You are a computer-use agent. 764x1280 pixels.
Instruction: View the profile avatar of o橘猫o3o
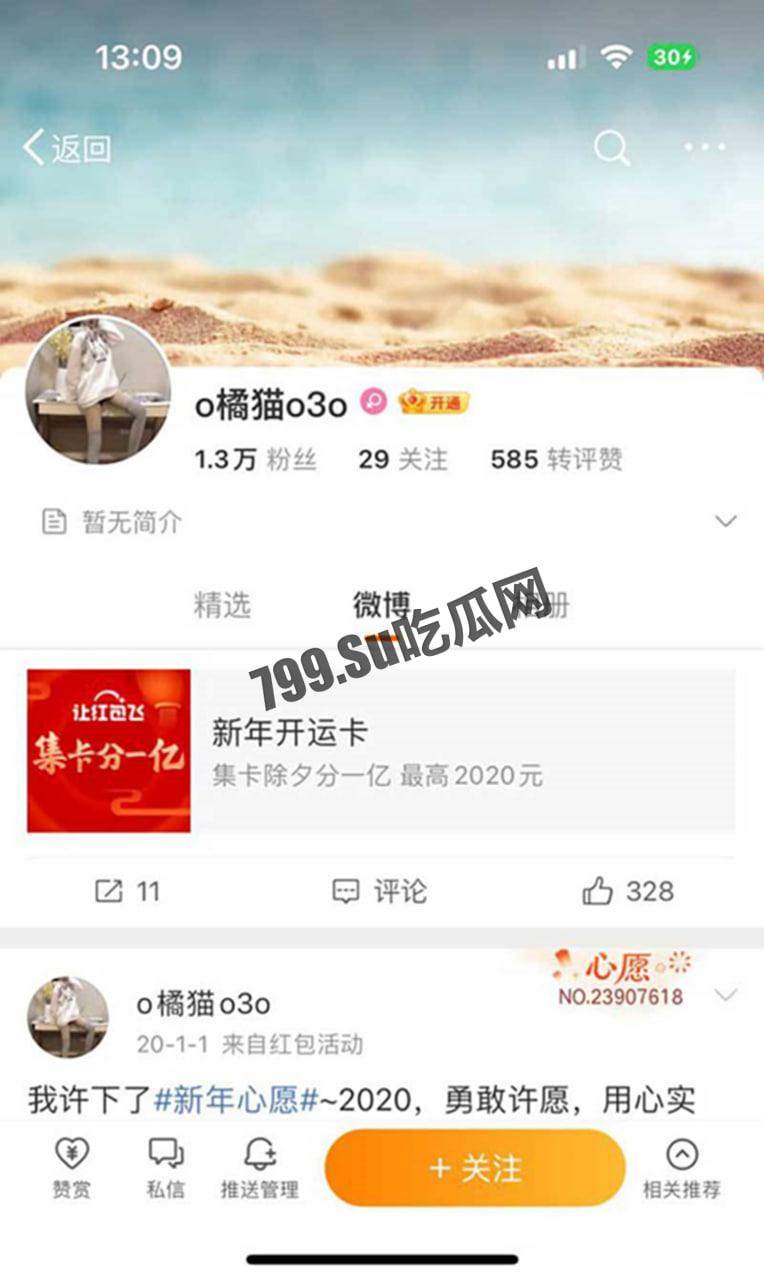98,391
